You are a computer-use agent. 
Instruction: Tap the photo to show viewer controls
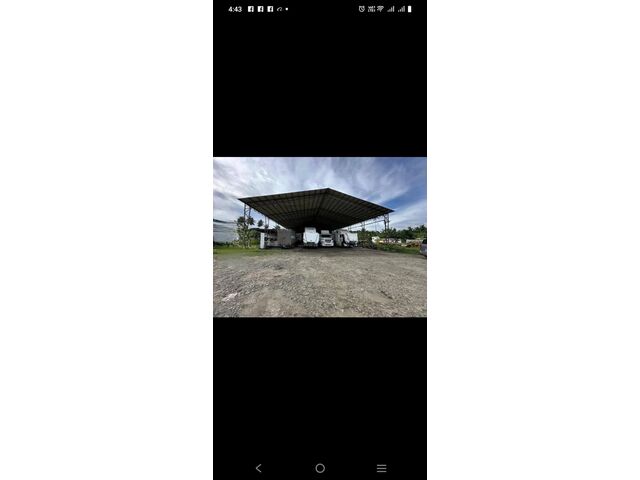[320, 237]
